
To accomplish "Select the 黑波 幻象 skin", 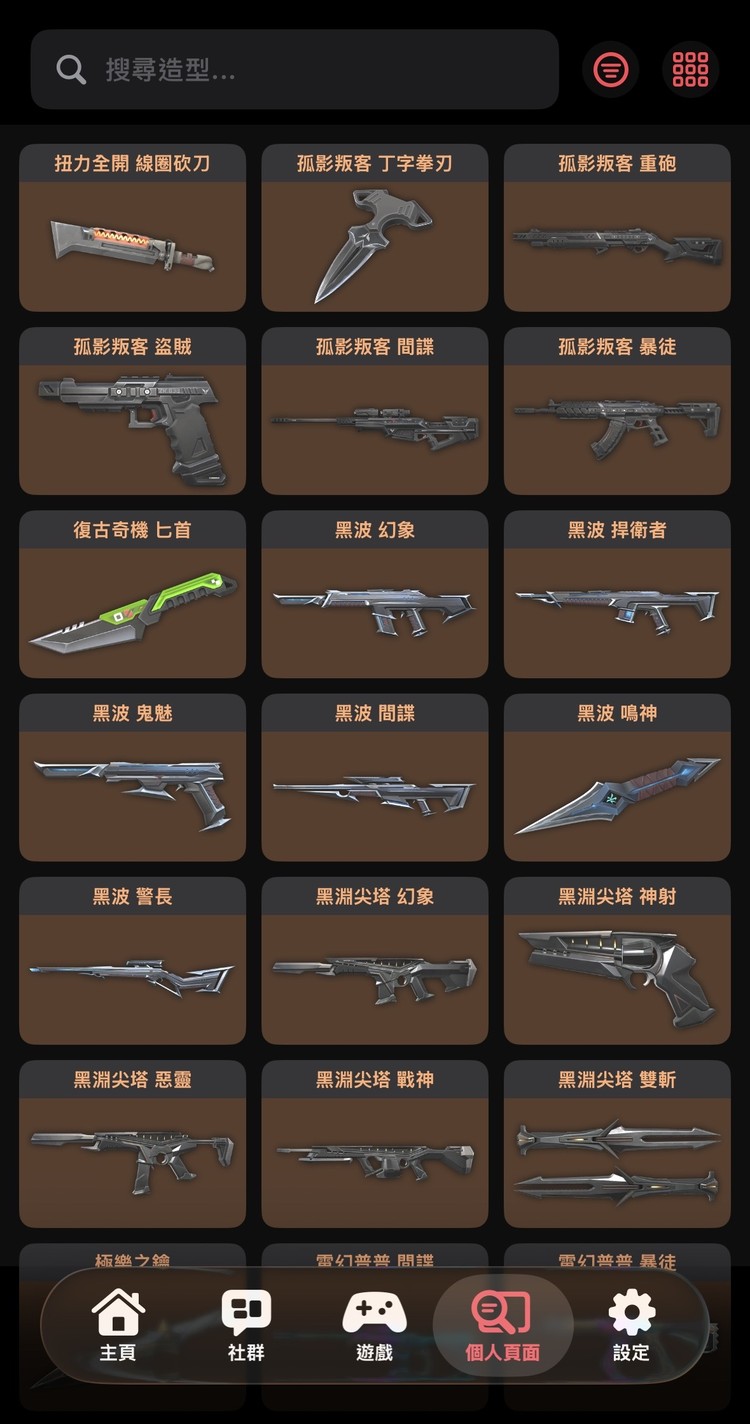I will pyautogui.click(x=375, y=594).
